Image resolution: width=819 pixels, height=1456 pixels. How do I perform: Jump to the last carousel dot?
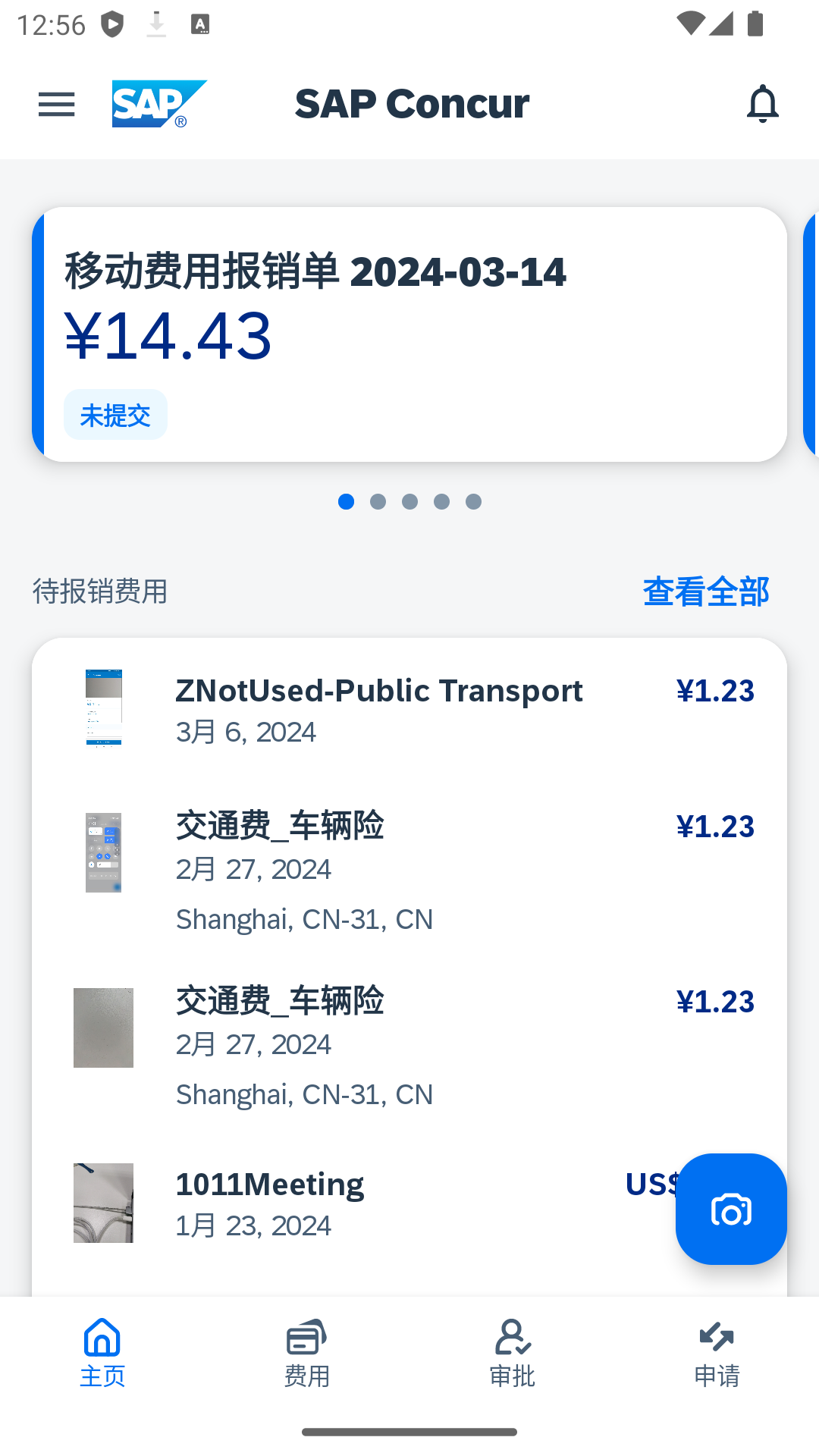click(473, 501)
